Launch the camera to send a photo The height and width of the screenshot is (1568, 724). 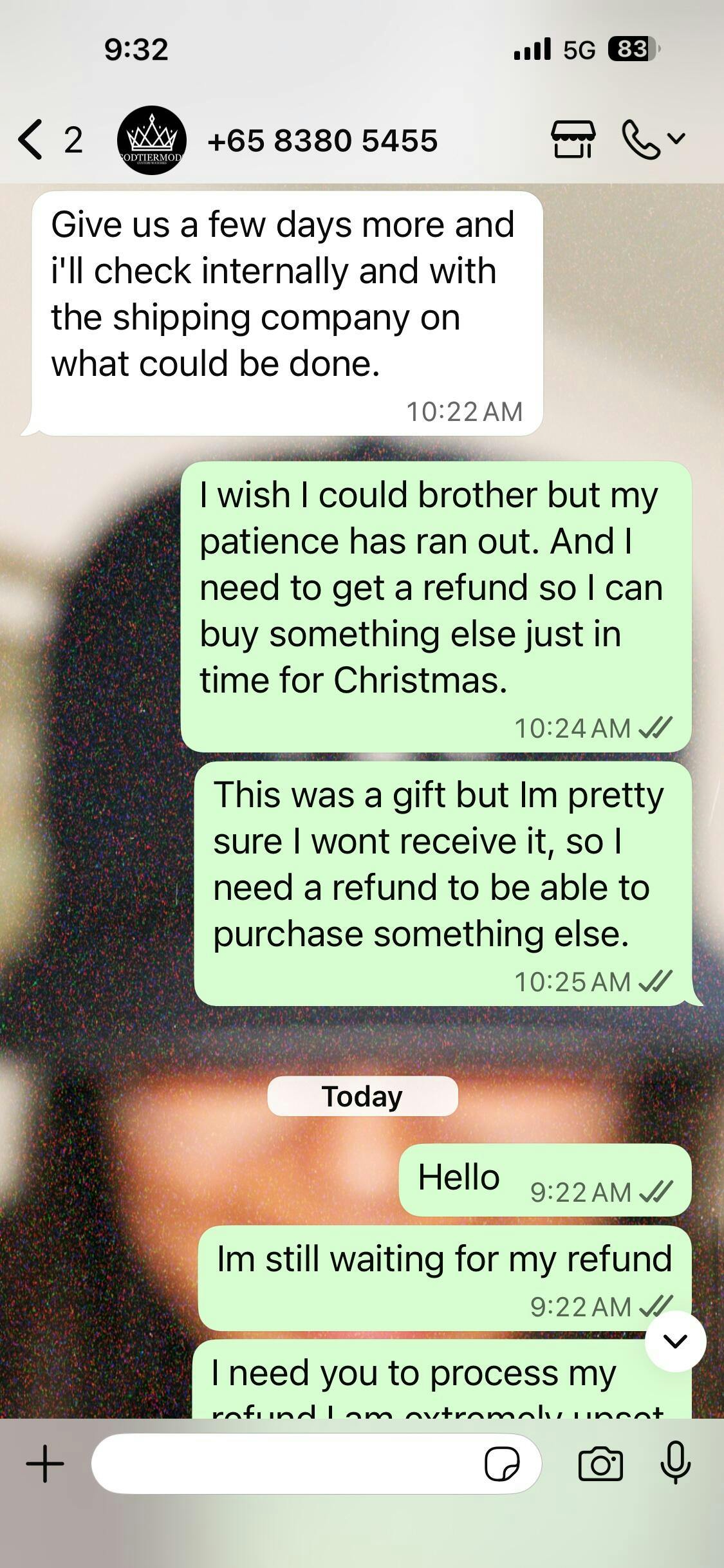coord(600,1464)
